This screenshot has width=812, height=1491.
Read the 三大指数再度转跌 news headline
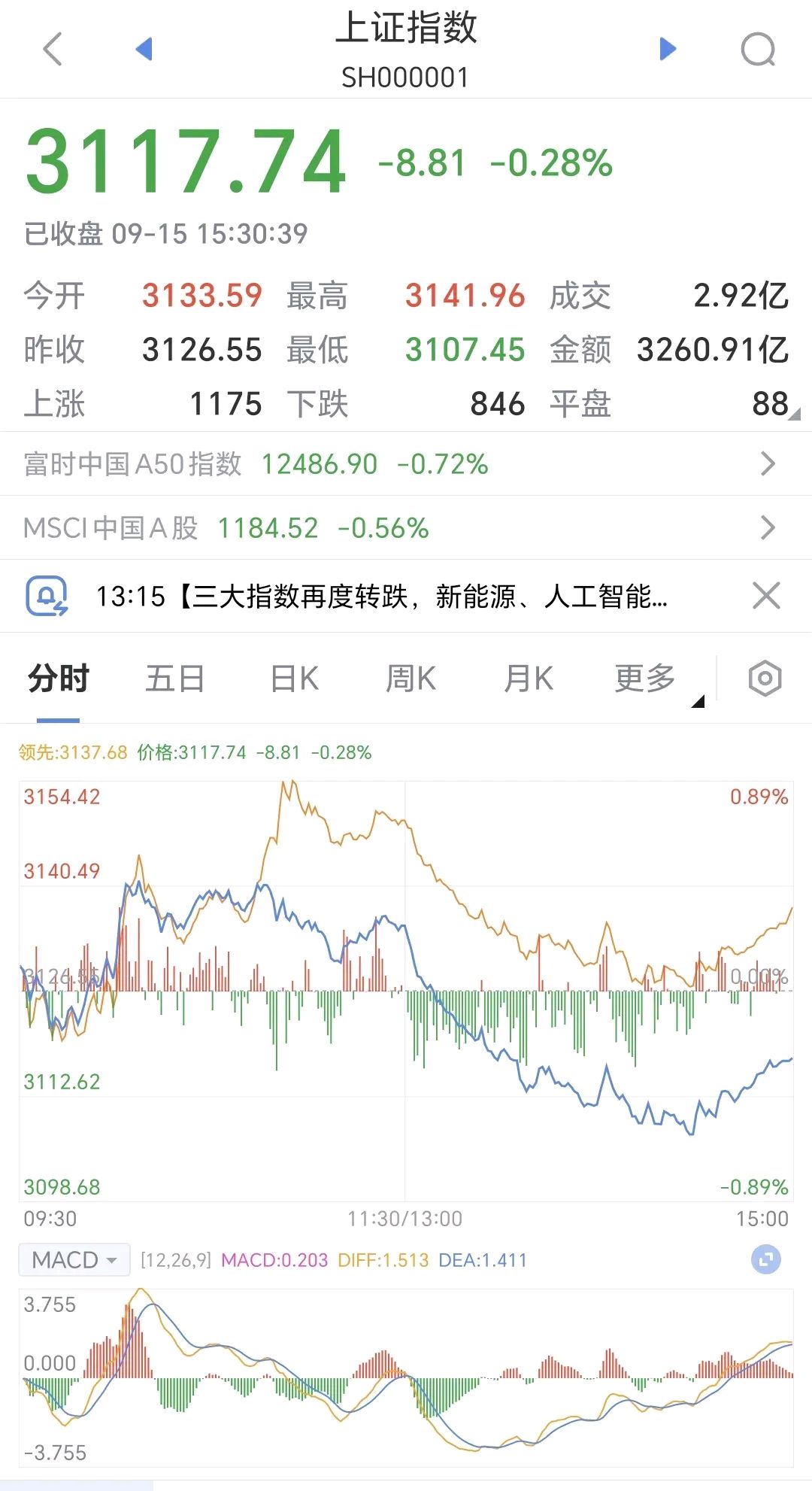coord(383,595)
